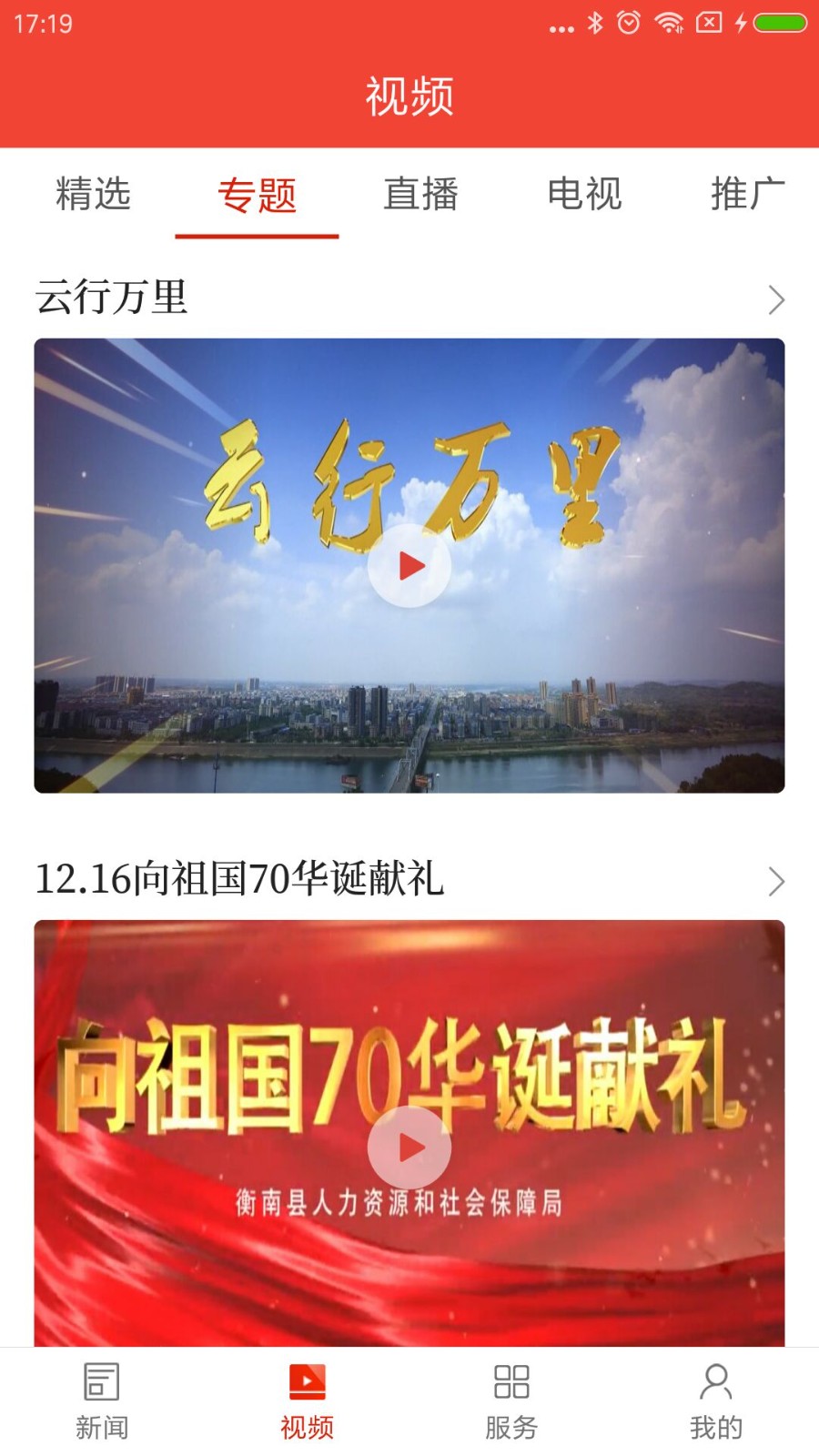Switch to the 精选 tab
The image size is (819, 1456).
click(93, 195)
